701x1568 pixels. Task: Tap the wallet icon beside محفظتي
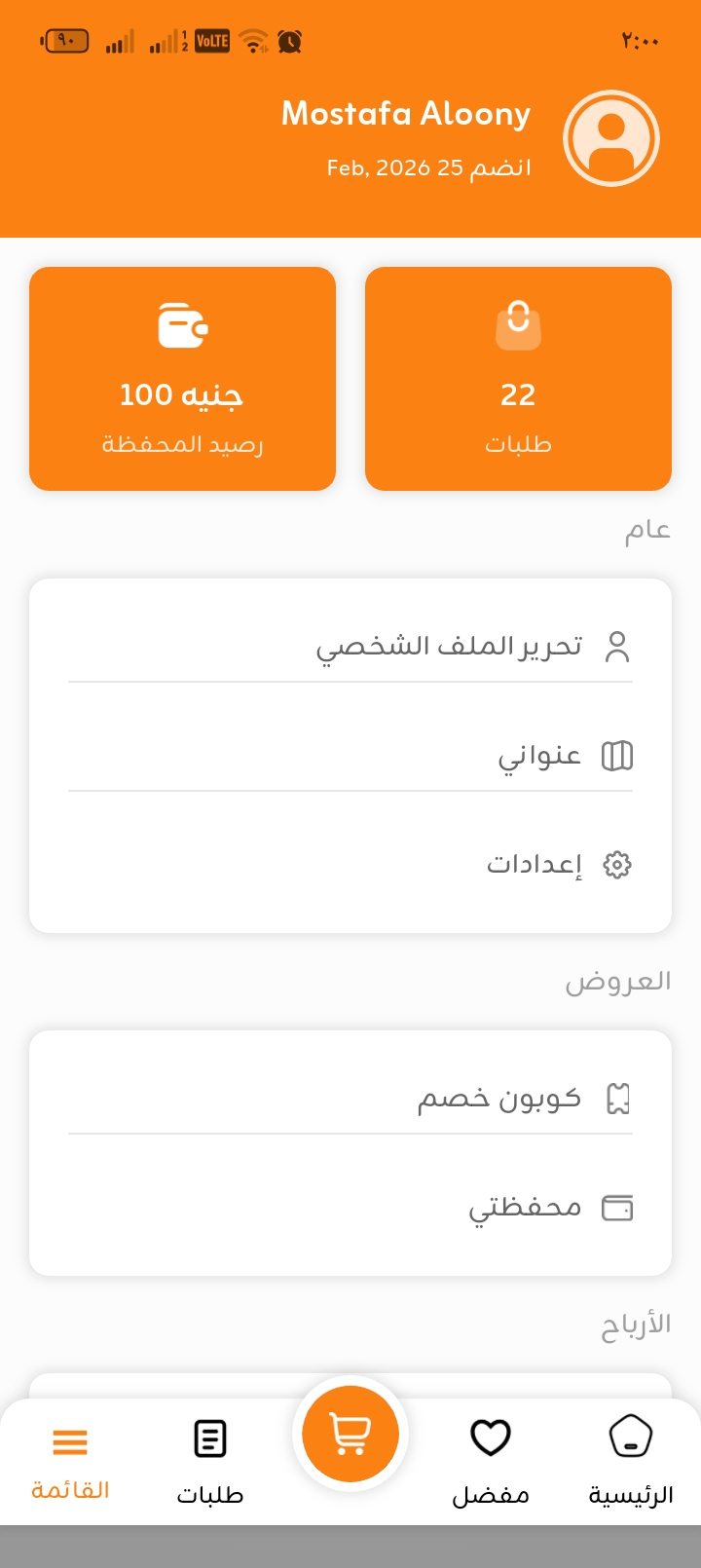[619, 1207]
